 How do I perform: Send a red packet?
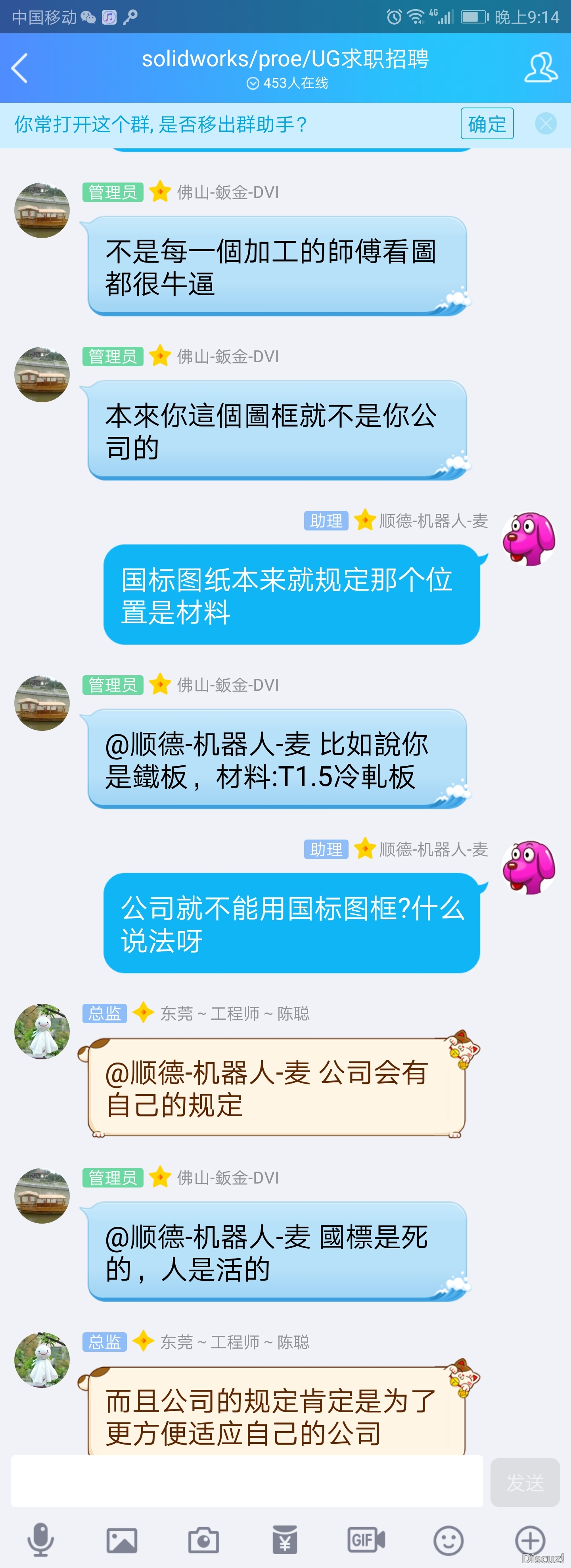(285, 1541)
